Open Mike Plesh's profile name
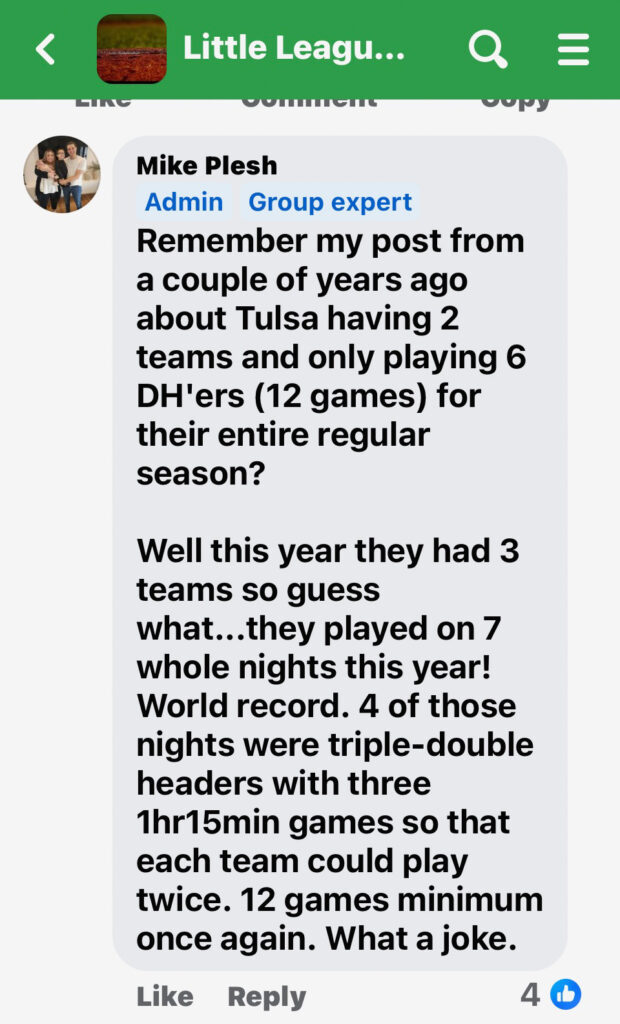This screenshot has width=620, height=1024. click(x=207, y=165)
